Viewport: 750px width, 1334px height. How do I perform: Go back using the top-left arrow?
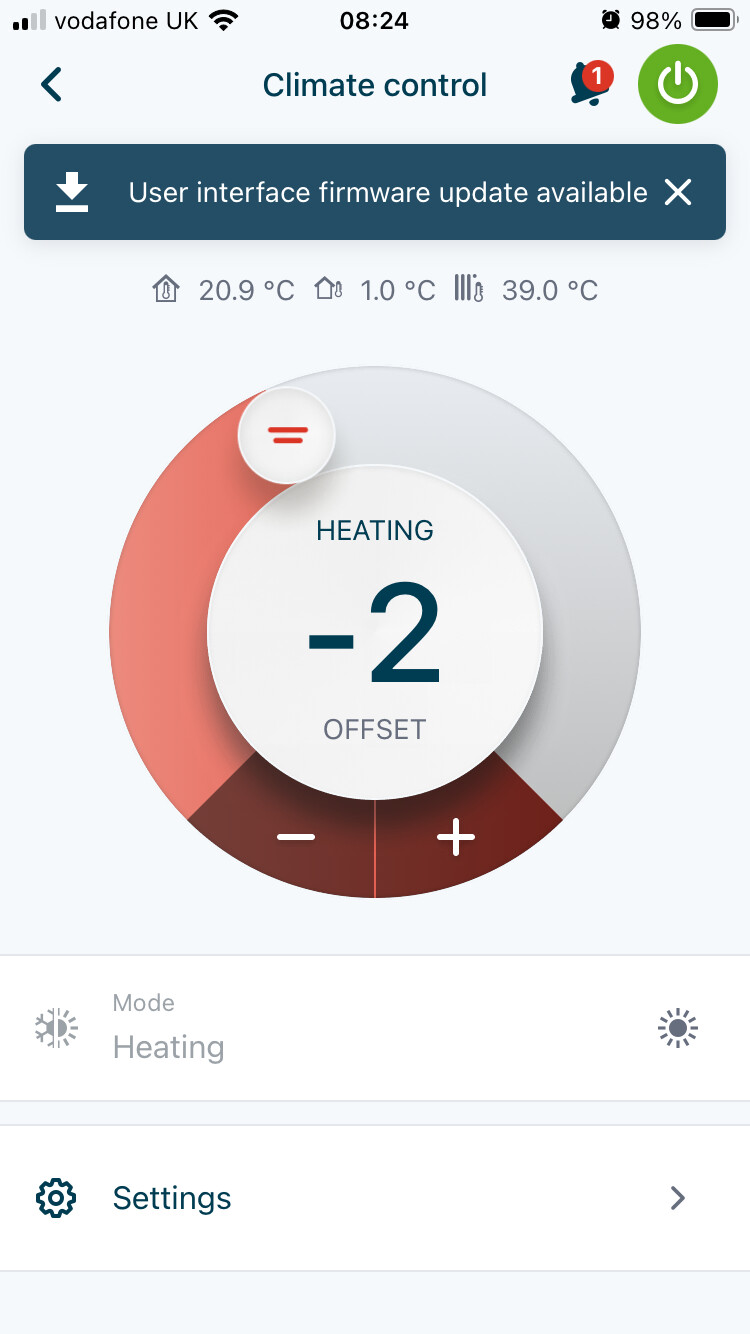[x=51, y=85]
